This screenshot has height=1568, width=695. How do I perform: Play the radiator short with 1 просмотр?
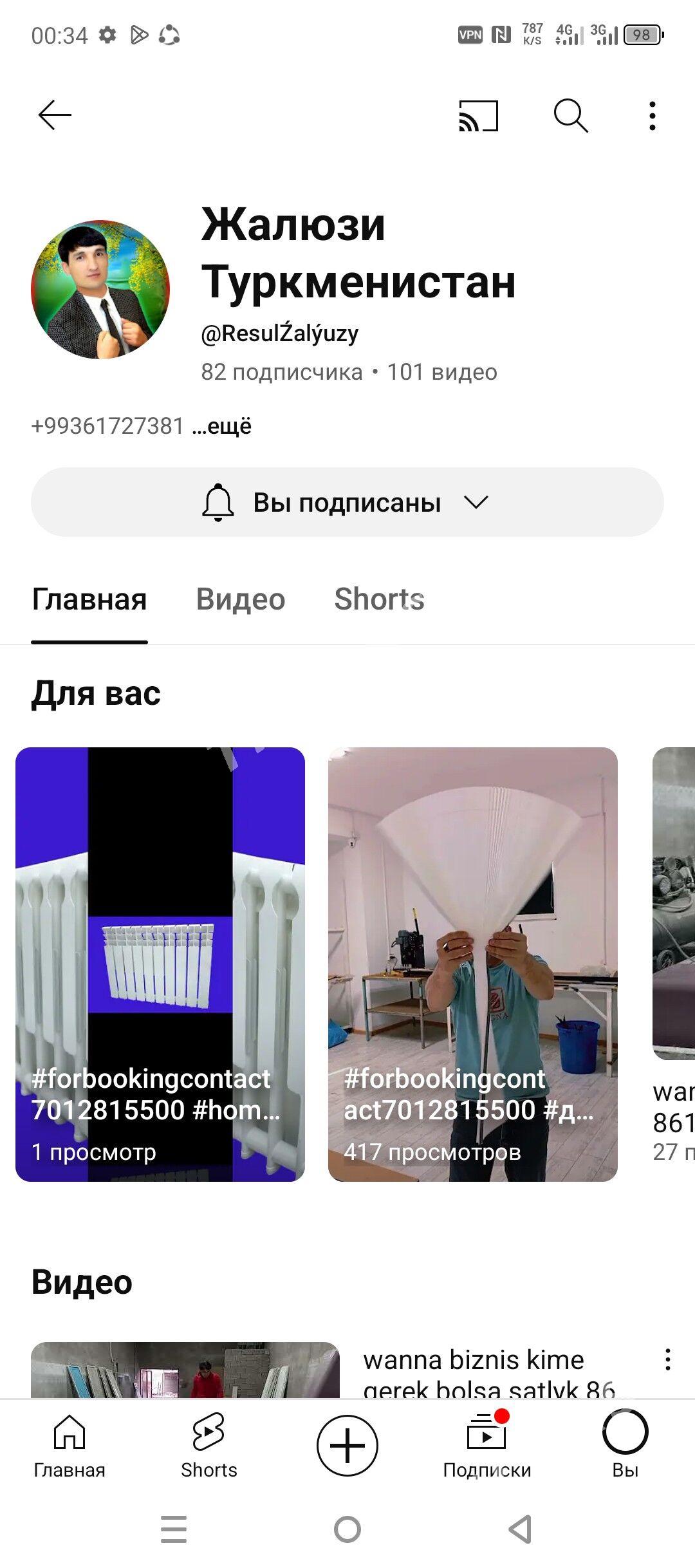coord(160,964)
